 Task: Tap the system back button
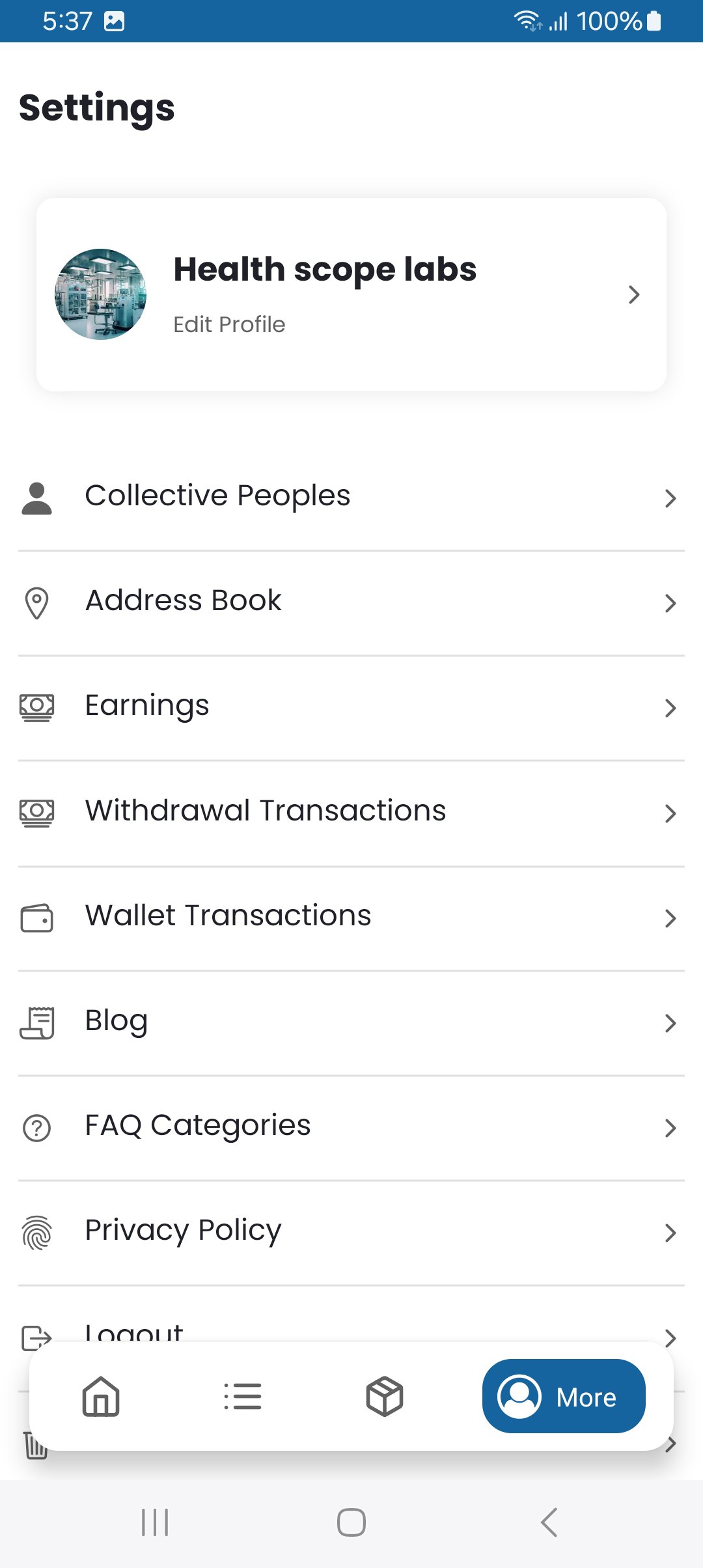coord(549,1522)
